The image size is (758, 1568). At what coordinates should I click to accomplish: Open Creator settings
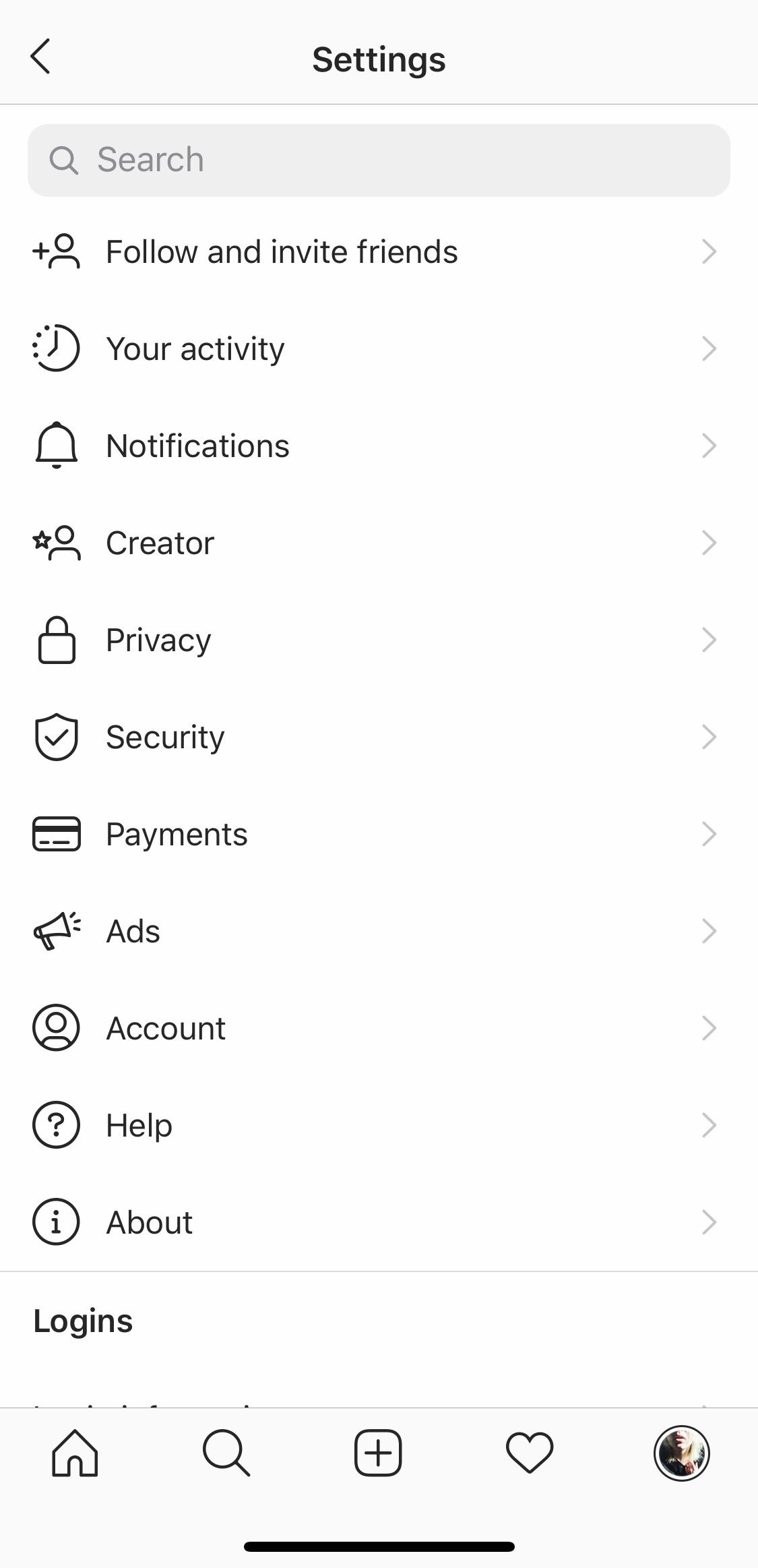click(x=379, y=543)
